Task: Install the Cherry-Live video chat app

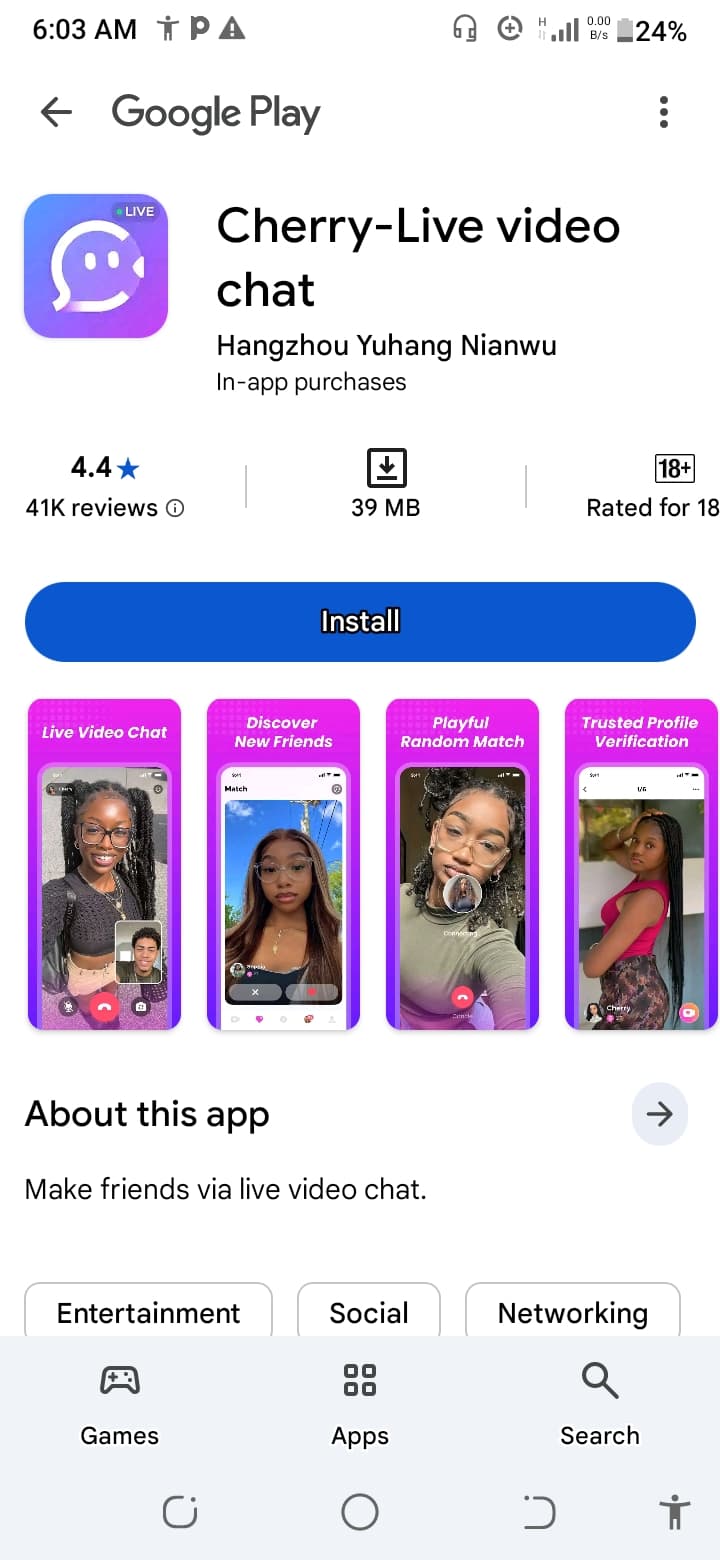Action: (360, 621)
